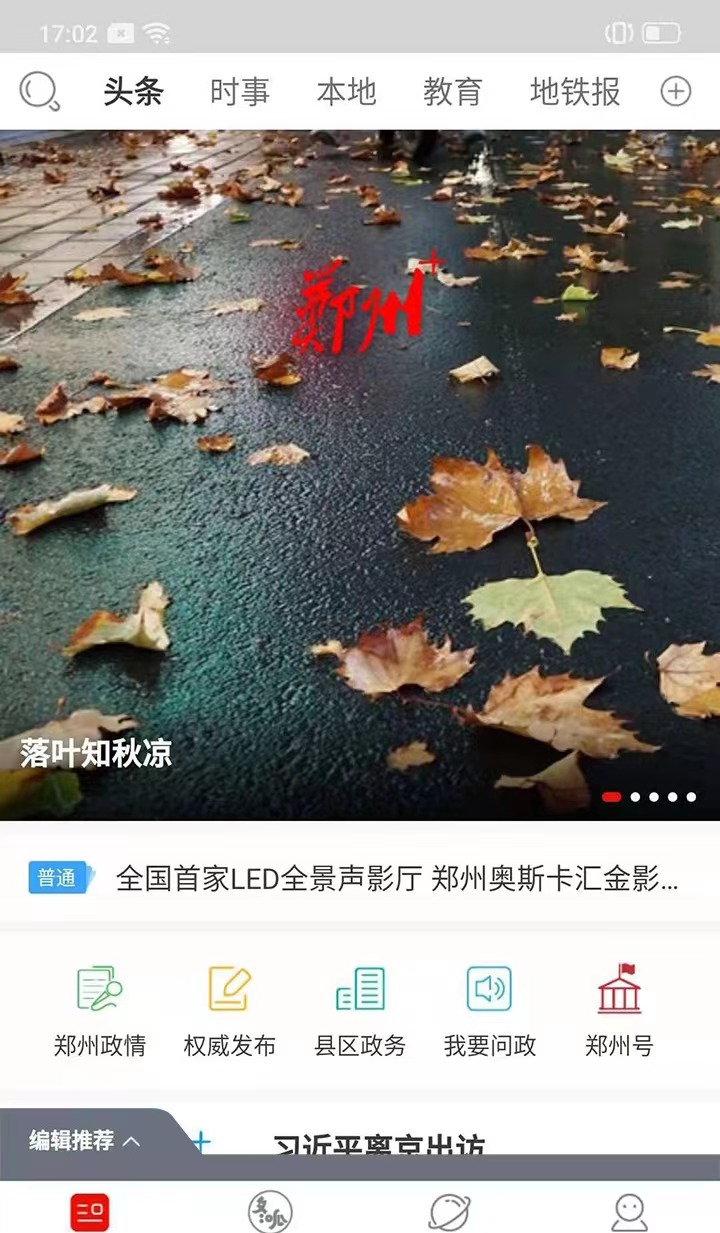The width and height of the screenshot is (720, 1233).
Task: Select the red news icon in bottom navigation
Action: click(x=89, y=1212)
